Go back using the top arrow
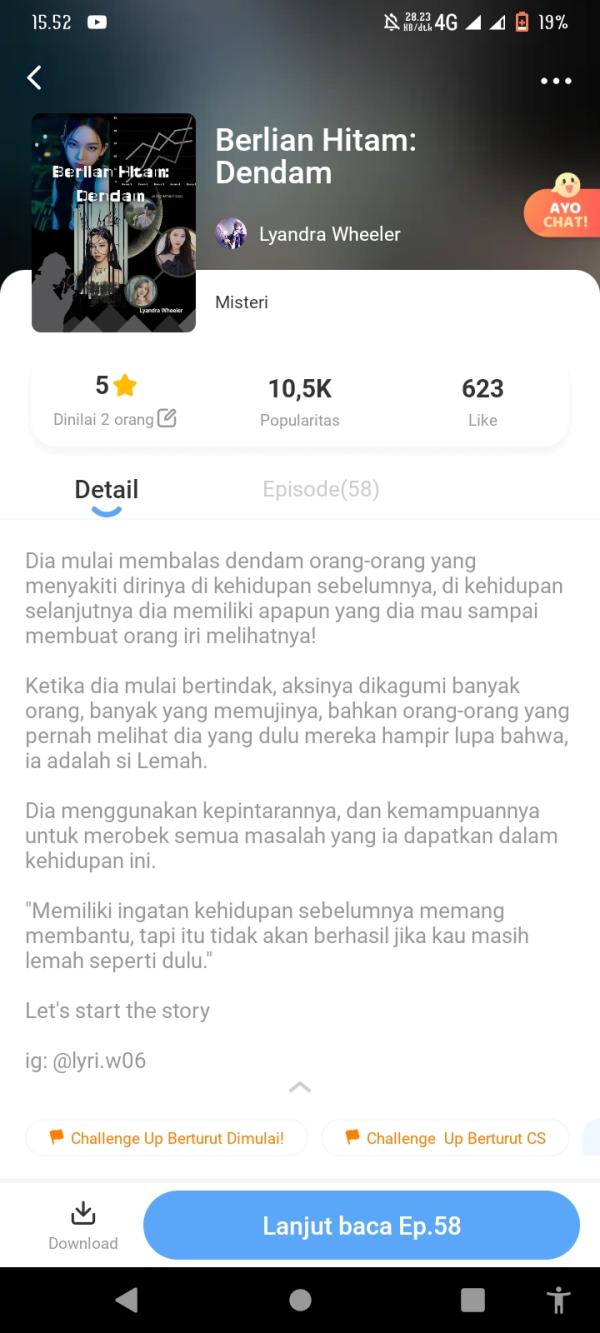This screenshot has height=1333, width=600. pyautogui.click(x=35, y=78)
